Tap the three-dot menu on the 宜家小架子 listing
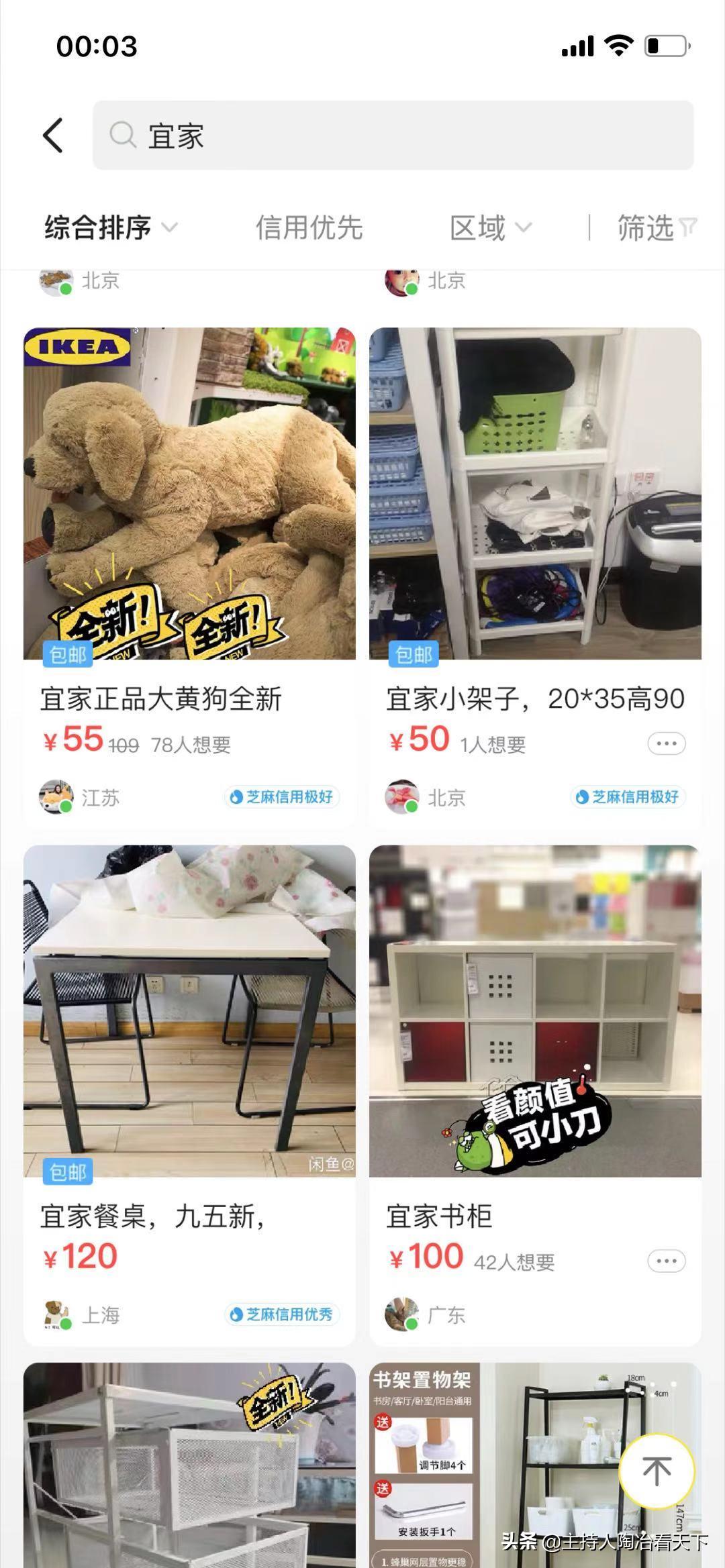725x1568 pixels. coord(665,742)
